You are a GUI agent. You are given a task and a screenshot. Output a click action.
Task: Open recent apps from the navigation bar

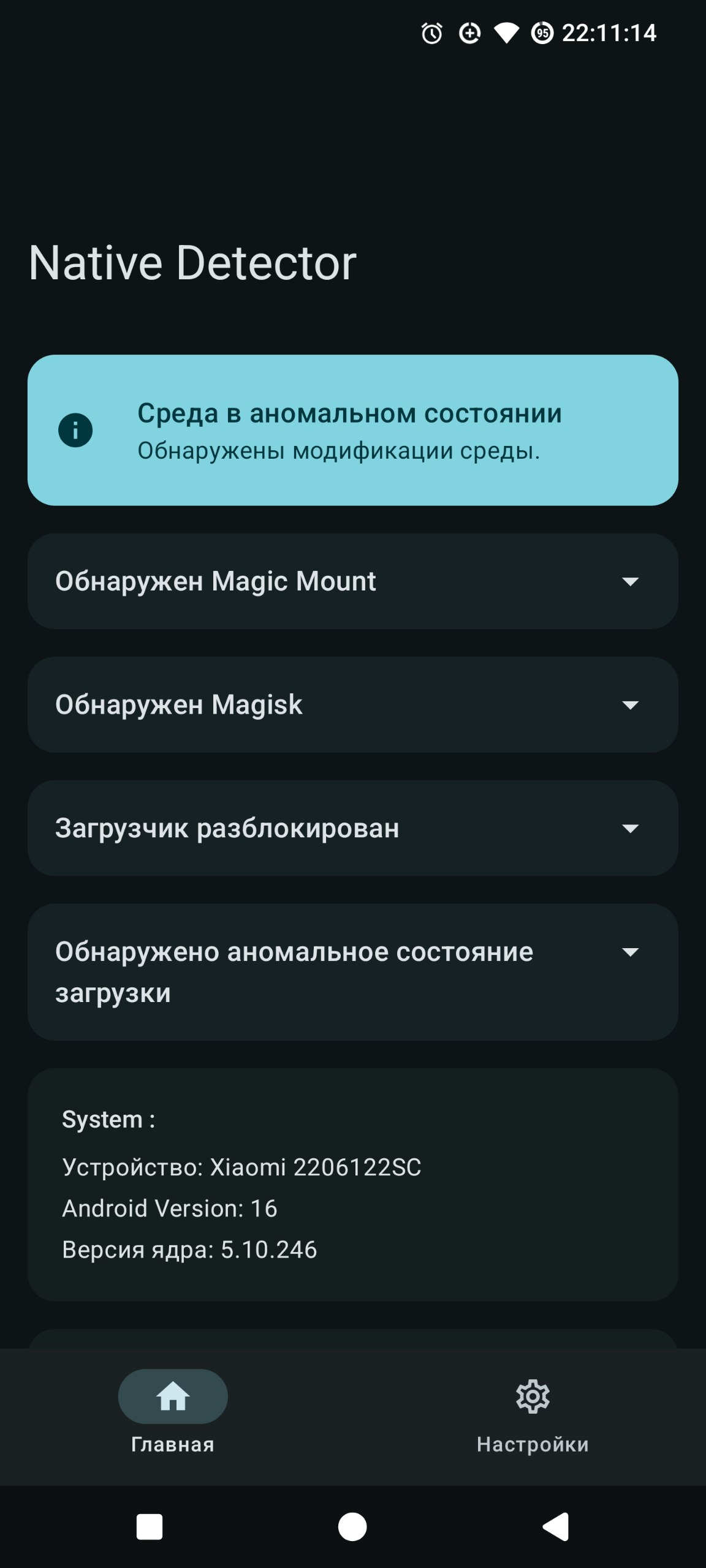click(150, 1526)
